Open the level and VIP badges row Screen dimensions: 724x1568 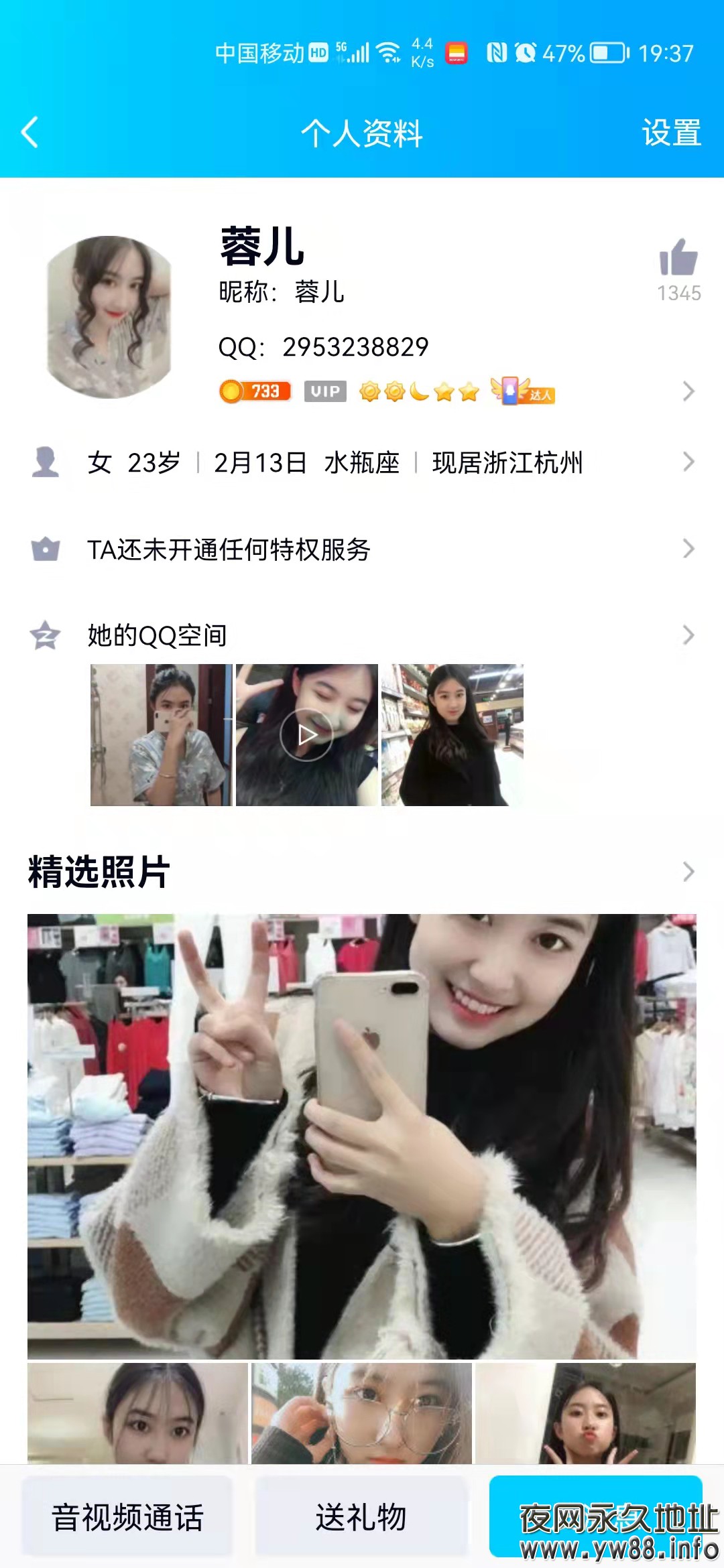tap(456, 391)
